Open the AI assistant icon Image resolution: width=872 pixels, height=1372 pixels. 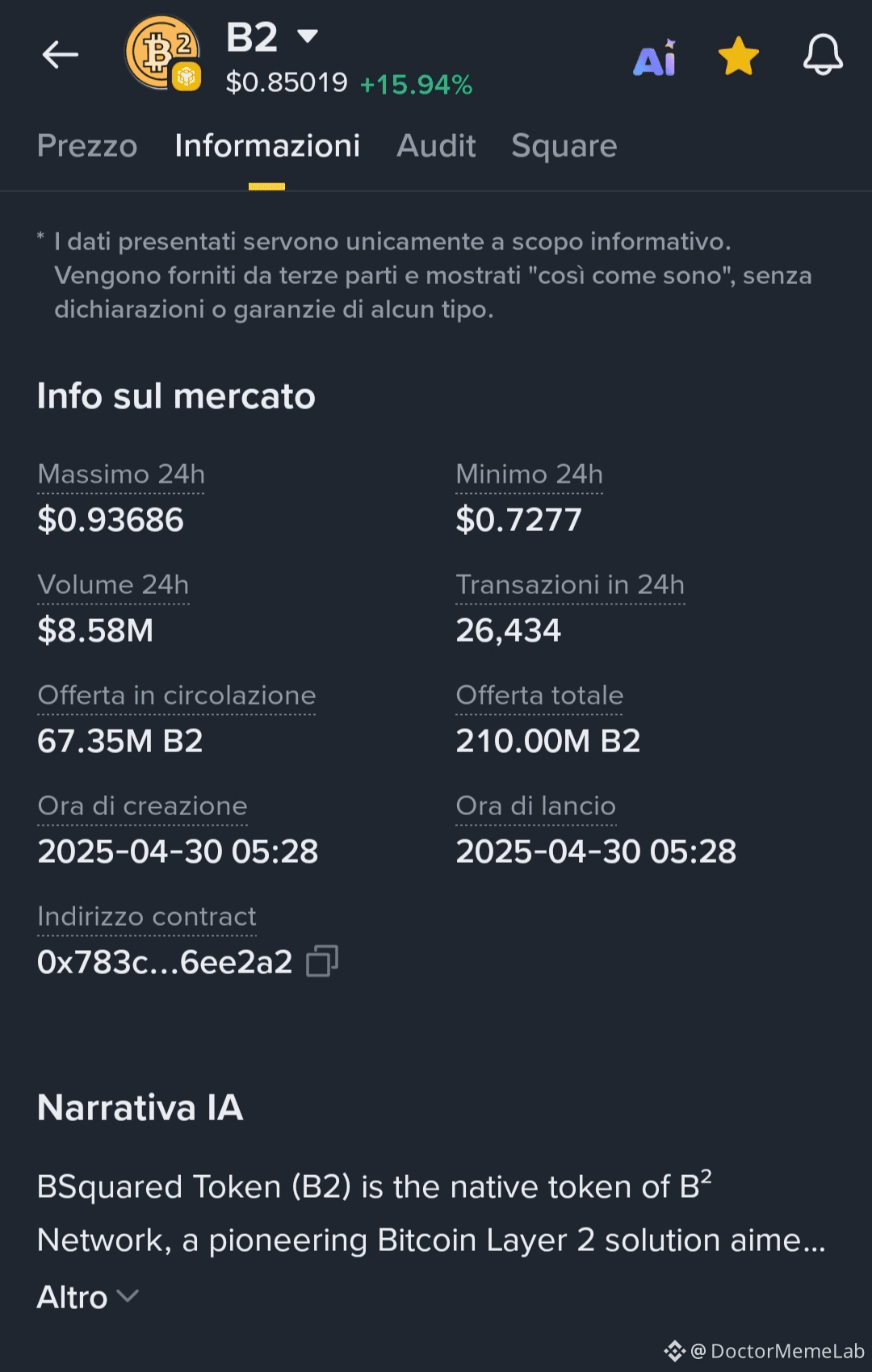tap(655, 58)
